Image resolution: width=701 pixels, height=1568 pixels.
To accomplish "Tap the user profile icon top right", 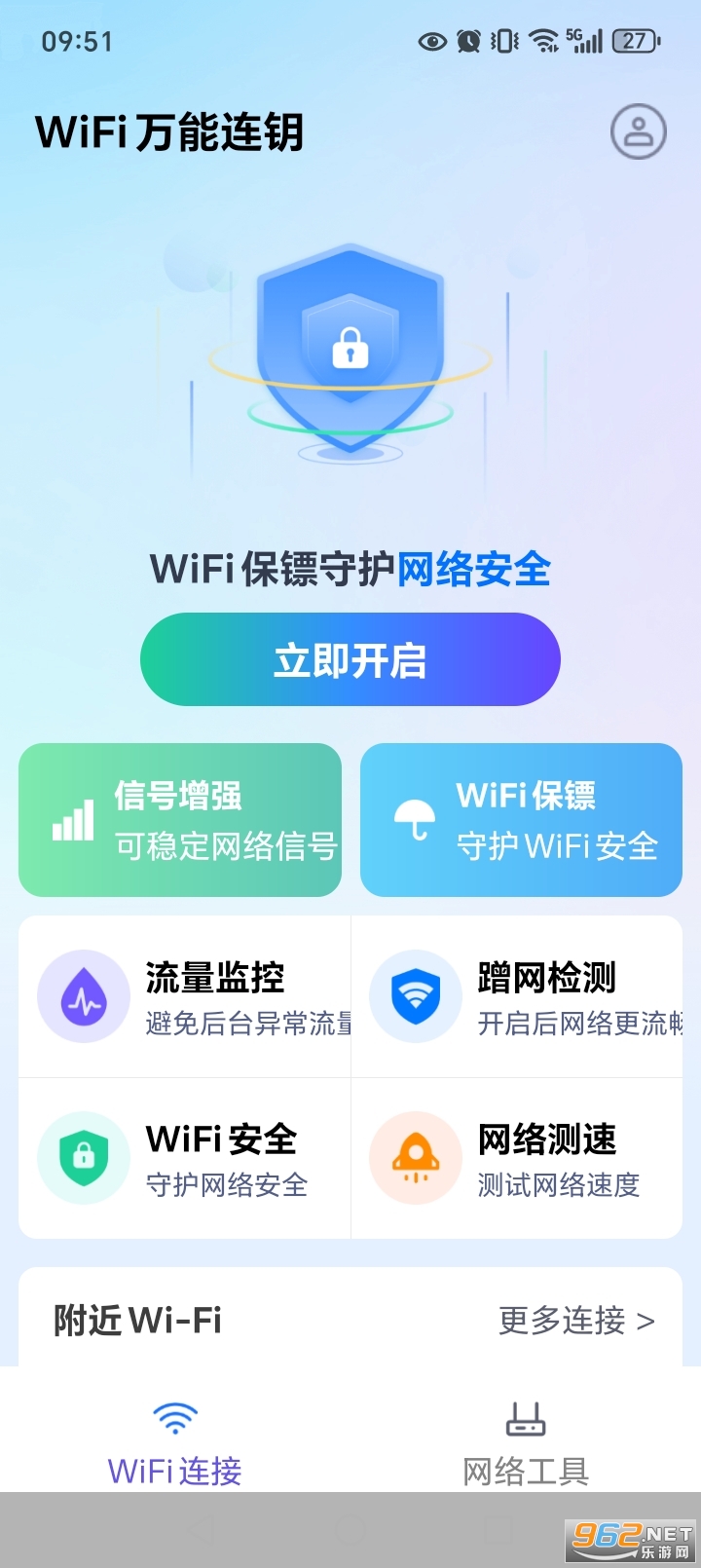I will pyautogui.click(x=638, y=132).
